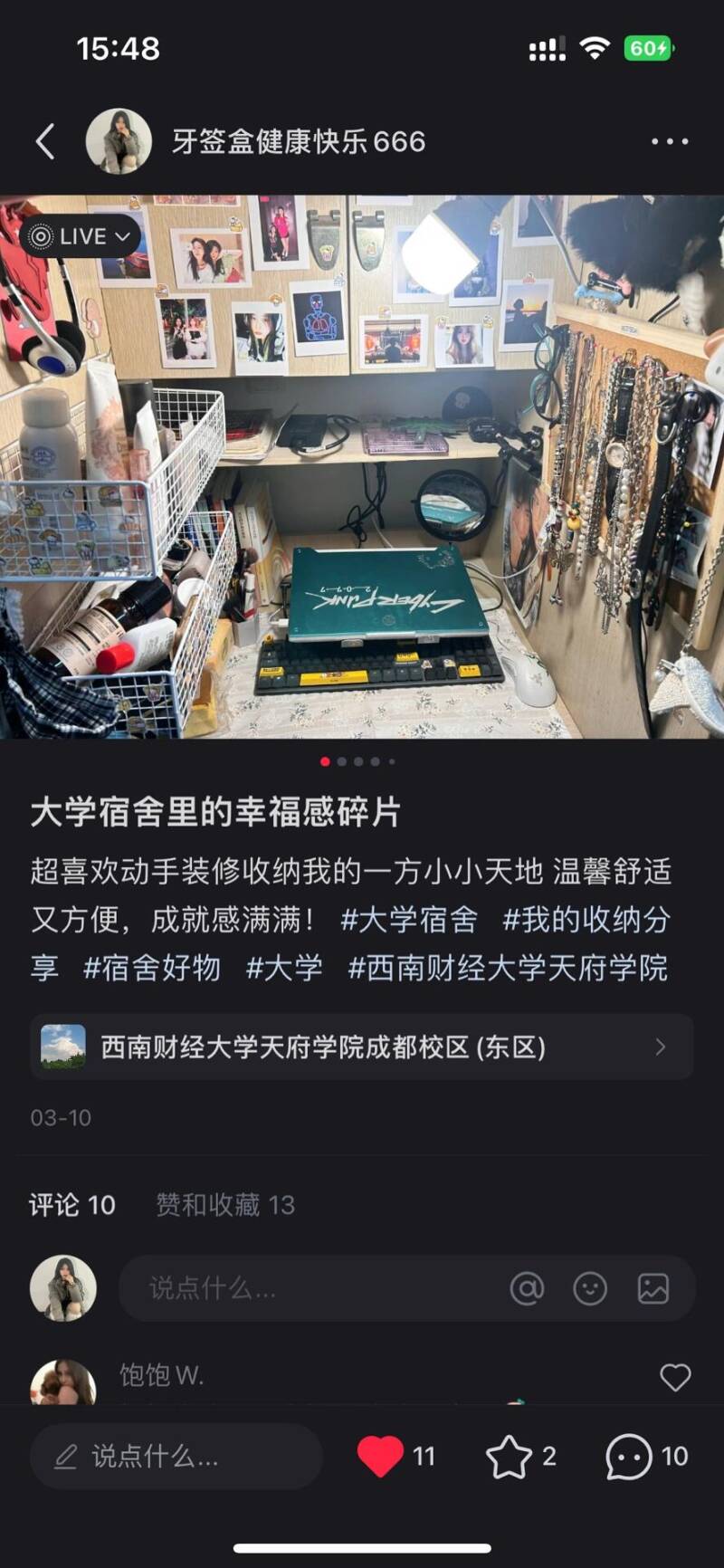This screenshot has height=1568, width=724.
Task: Expand the LIVE photo dropdown
Action: pyautogui.click(x=81, y=236)
